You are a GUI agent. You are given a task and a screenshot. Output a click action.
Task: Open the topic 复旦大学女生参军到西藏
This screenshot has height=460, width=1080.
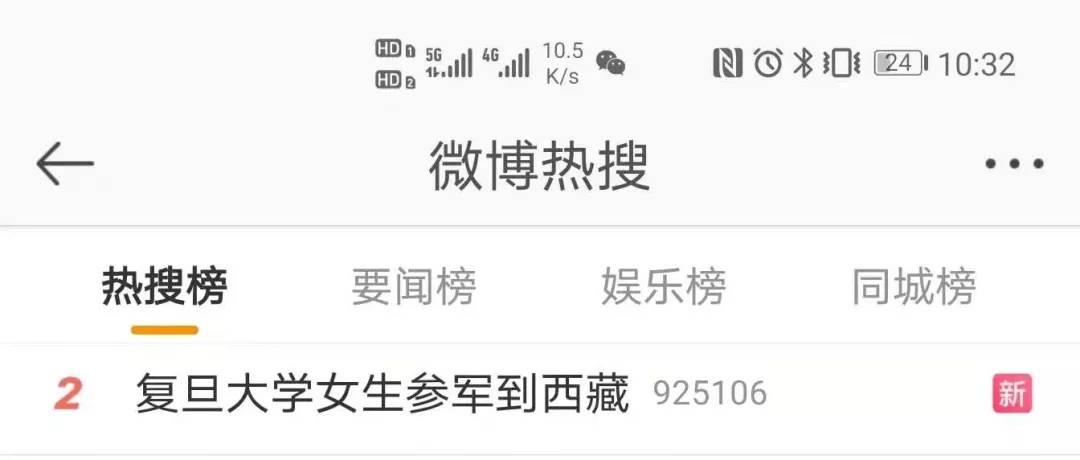point(383,395)
